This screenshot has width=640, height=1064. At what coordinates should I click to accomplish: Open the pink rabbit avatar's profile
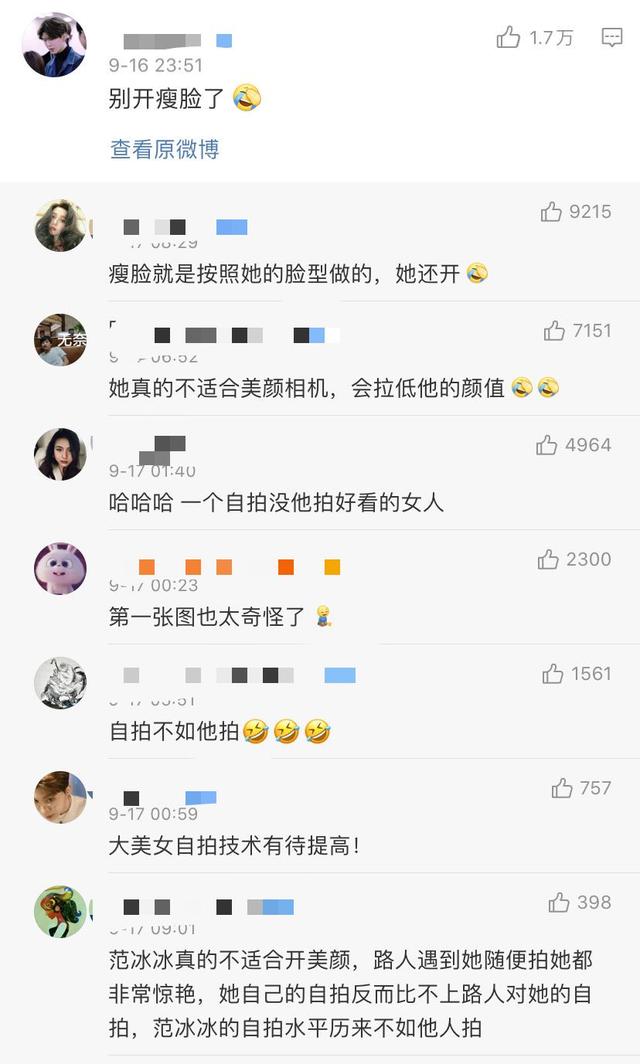[x=60, y=569]
